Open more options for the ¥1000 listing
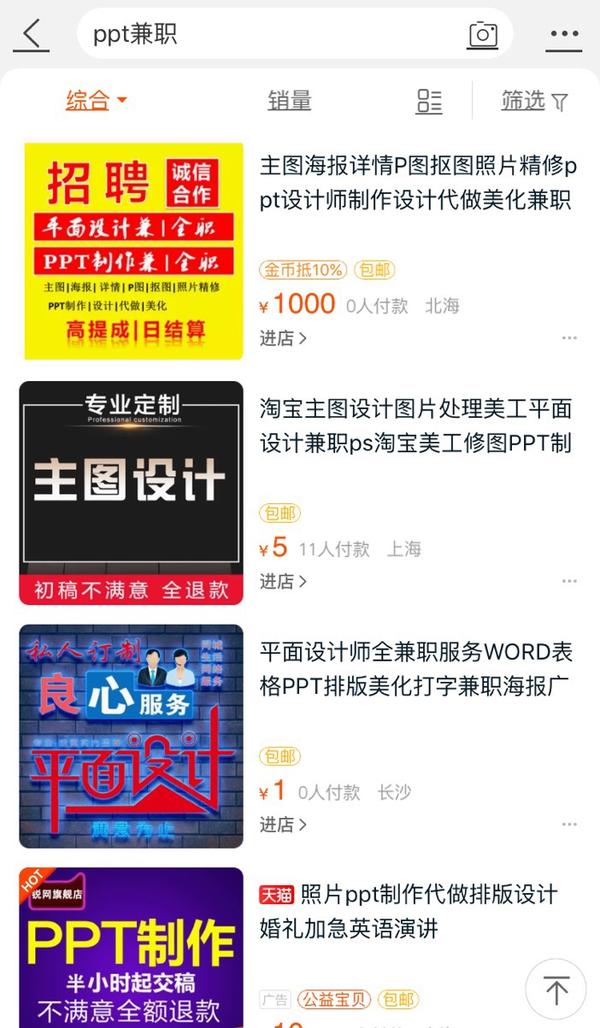 click(x=569, y=338)
